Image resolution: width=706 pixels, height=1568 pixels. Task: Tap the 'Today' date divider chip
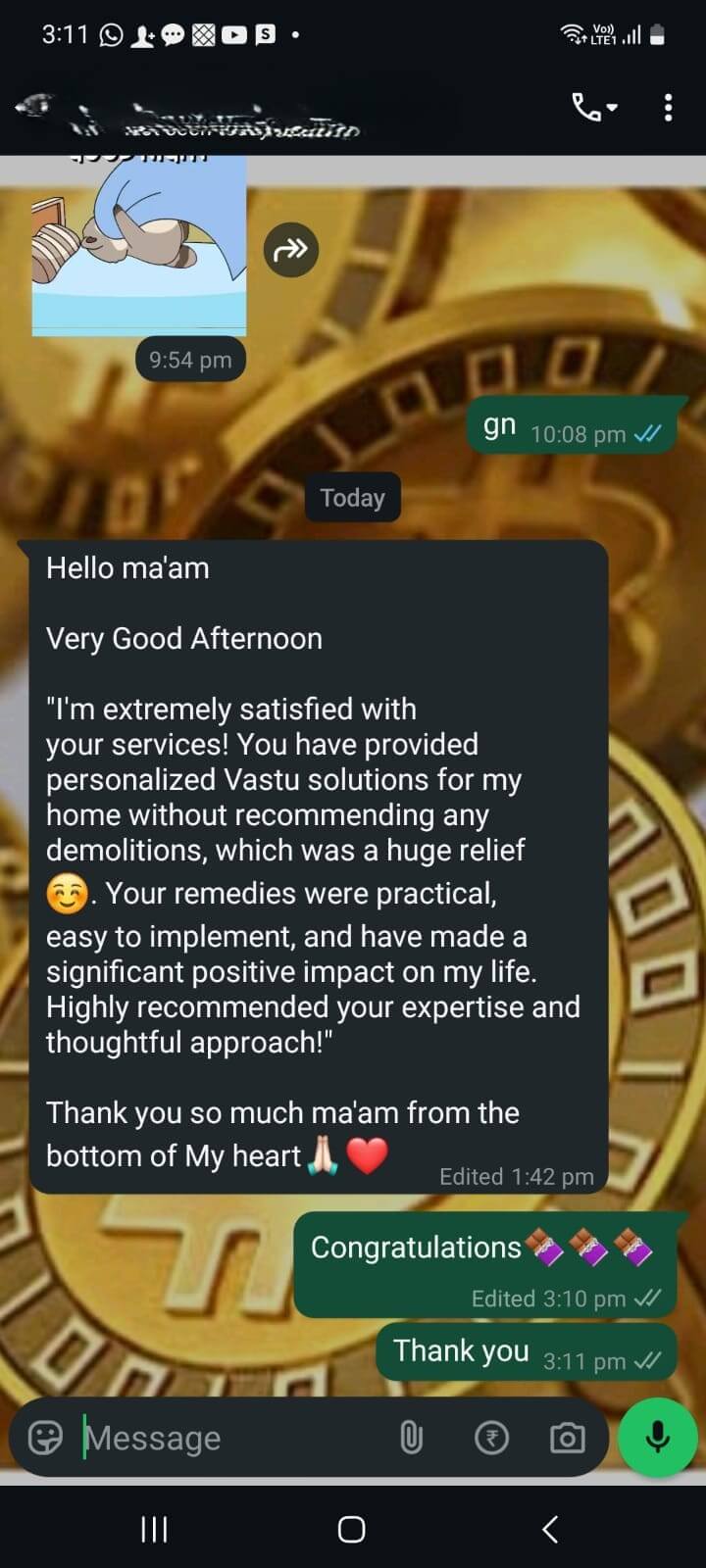[x=353, y=497]
